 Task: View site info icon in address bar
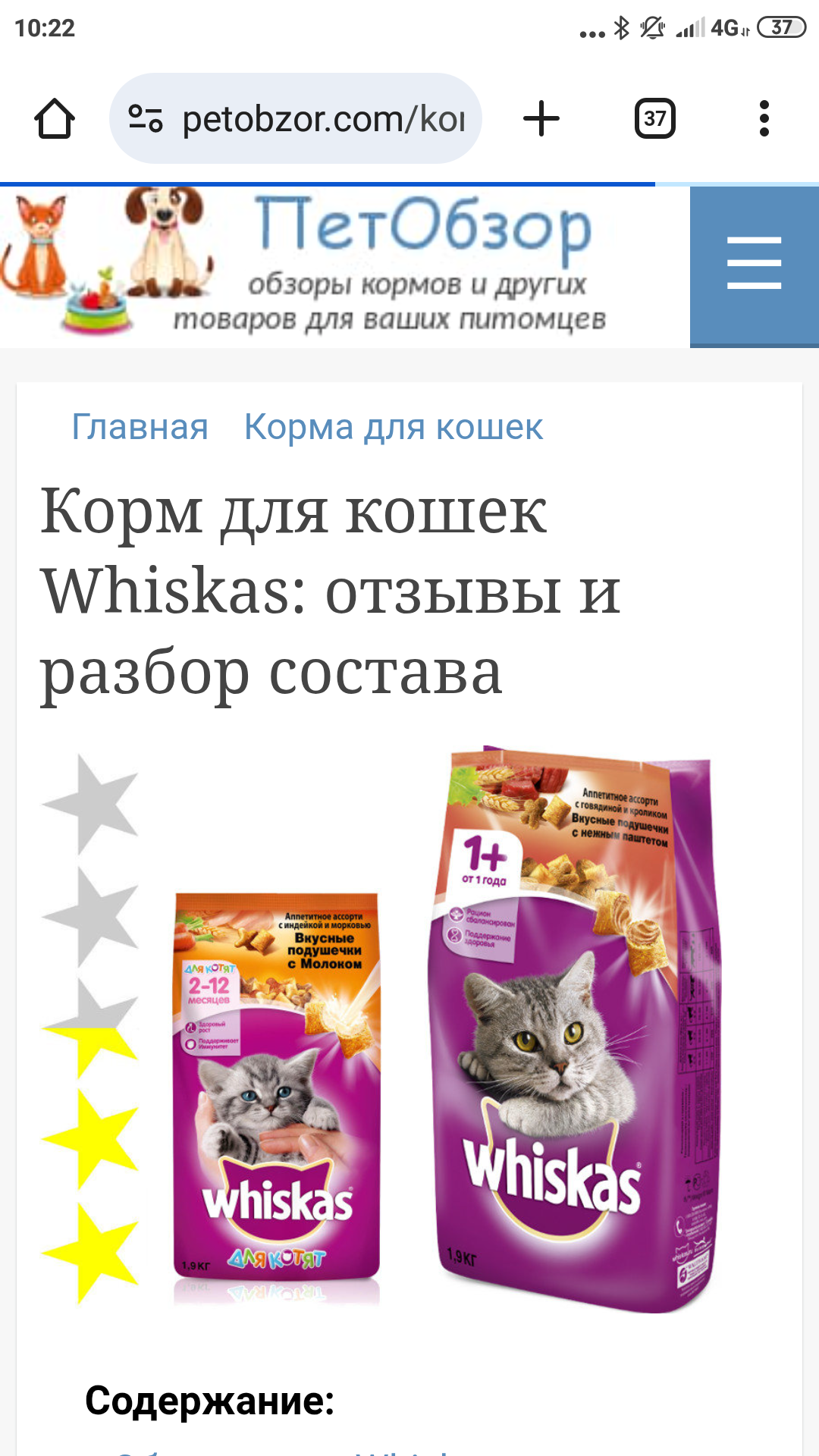click(x=146, y=119)
